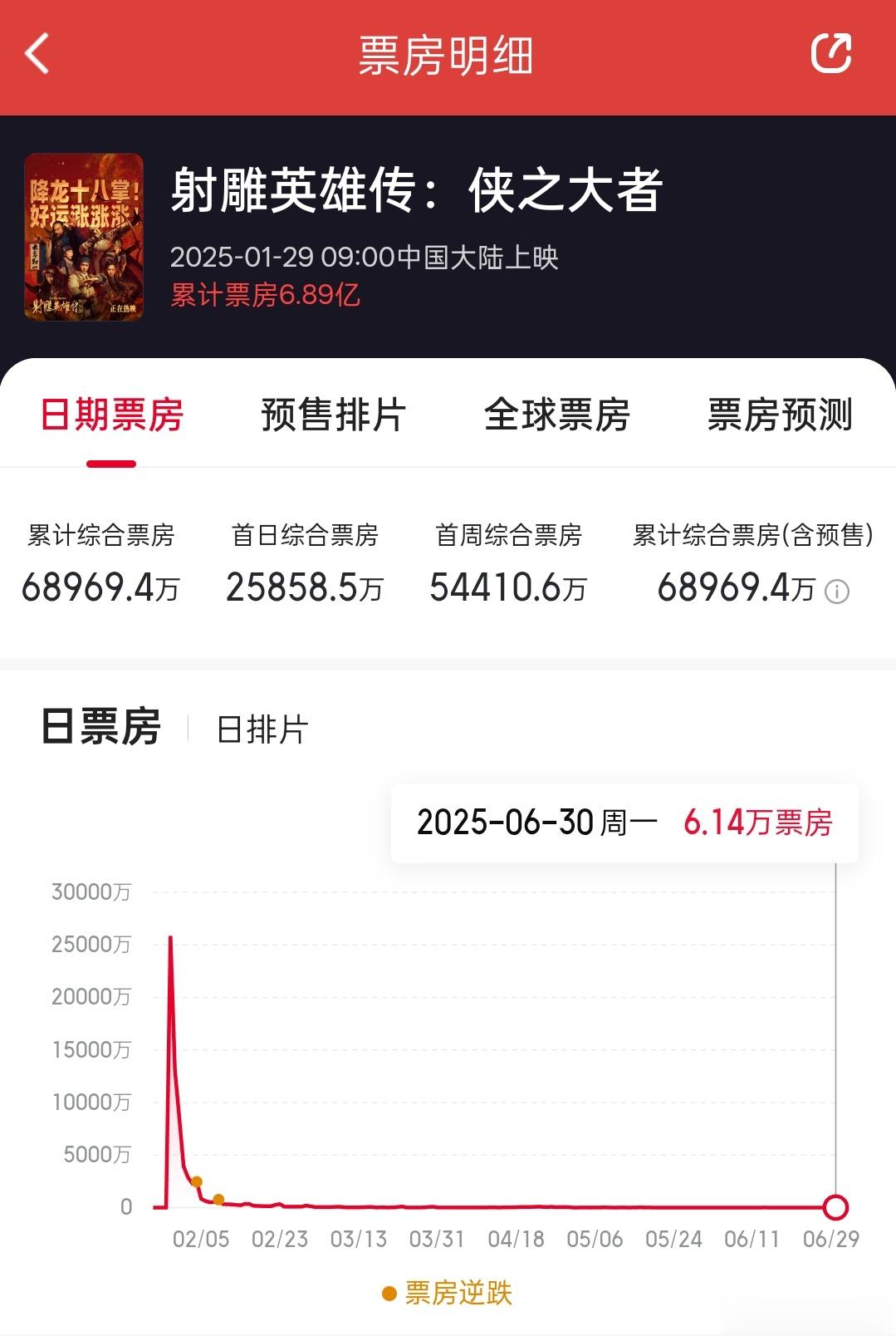Click the second orange reversal marker on chart

point(218,1199)
